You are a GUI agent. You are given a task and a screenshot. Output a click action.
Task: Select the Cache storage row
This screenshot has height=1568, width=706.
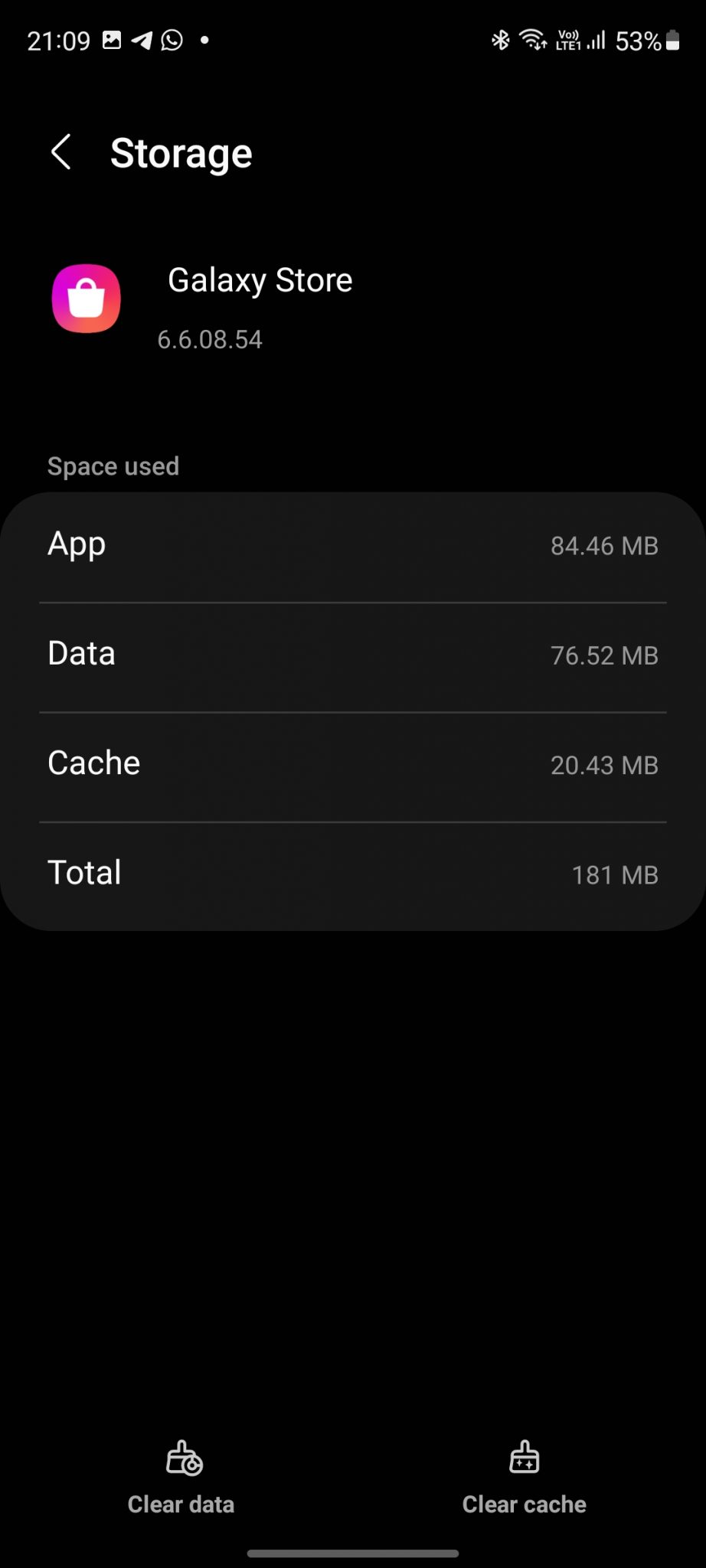click(353, 764)
